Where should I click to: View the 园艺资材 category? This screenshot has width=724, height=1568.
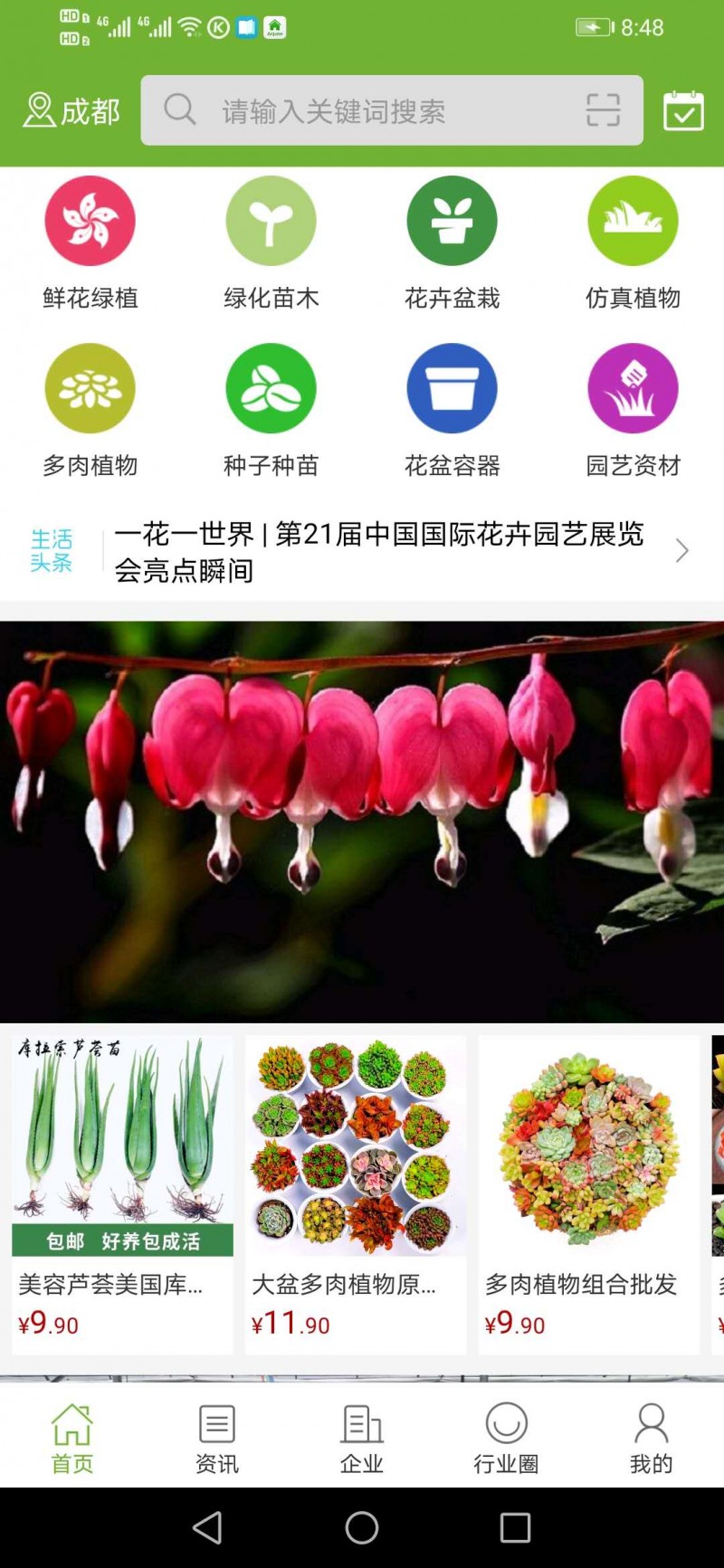[633, 409]
